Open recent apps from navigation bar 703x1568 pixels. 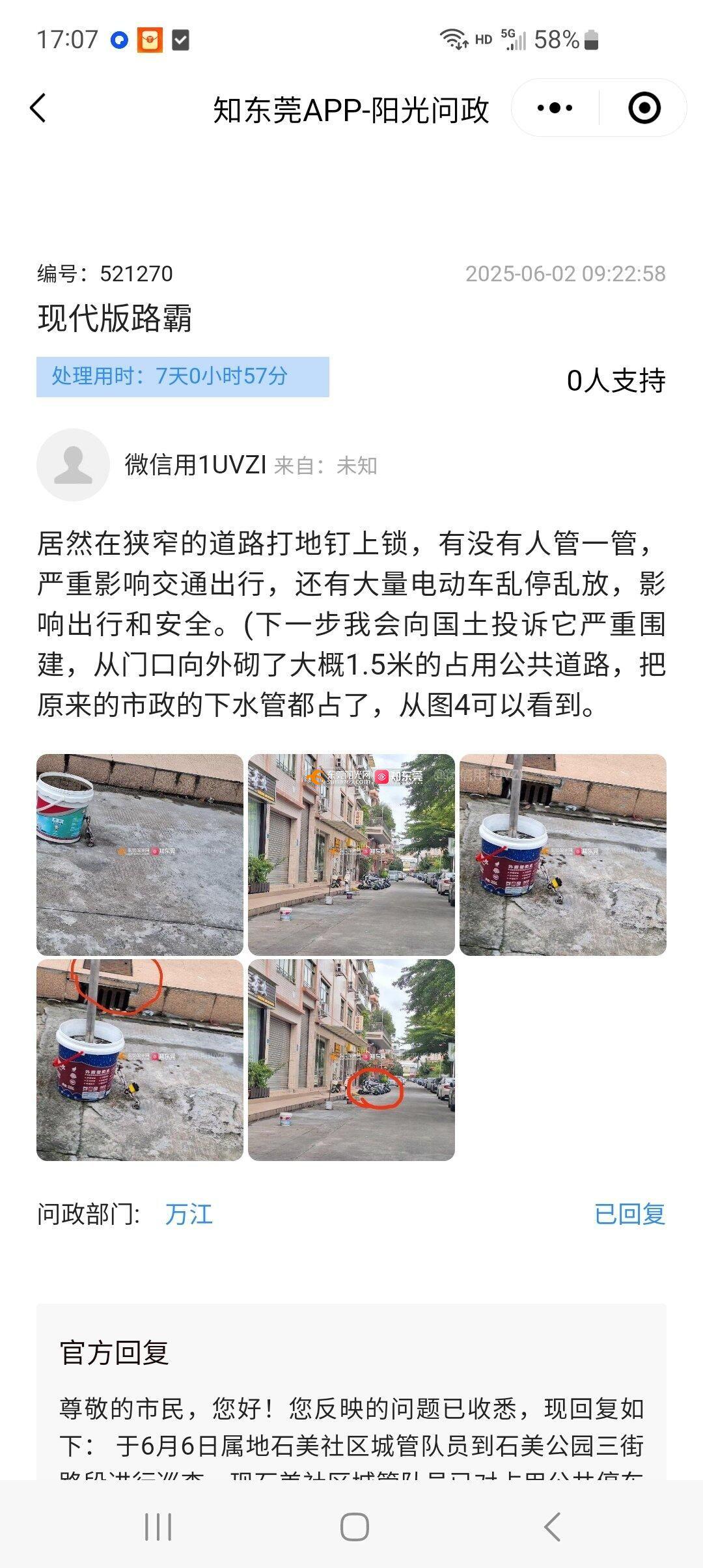tap(158, 1526)
